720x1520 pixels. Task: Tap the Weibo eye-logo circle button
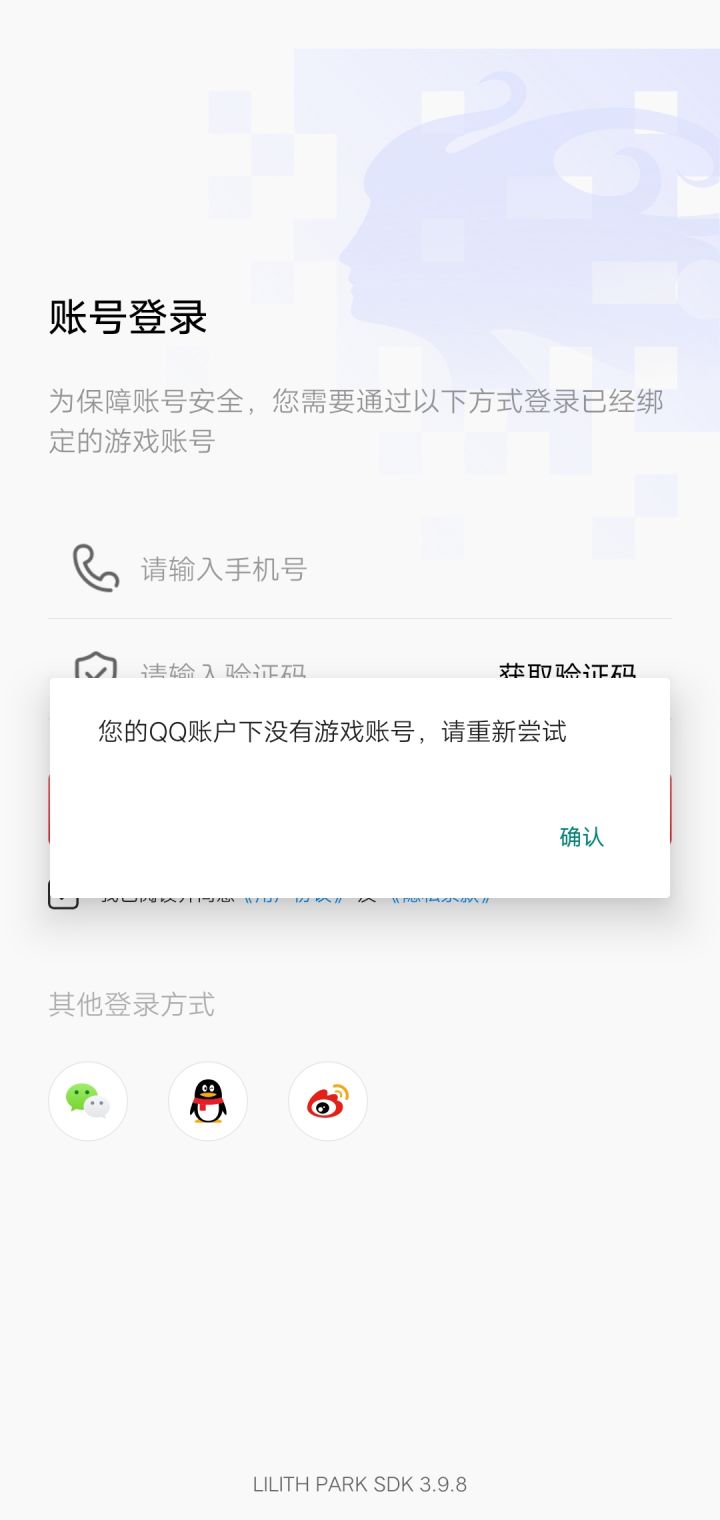(x=327, y=1100)
